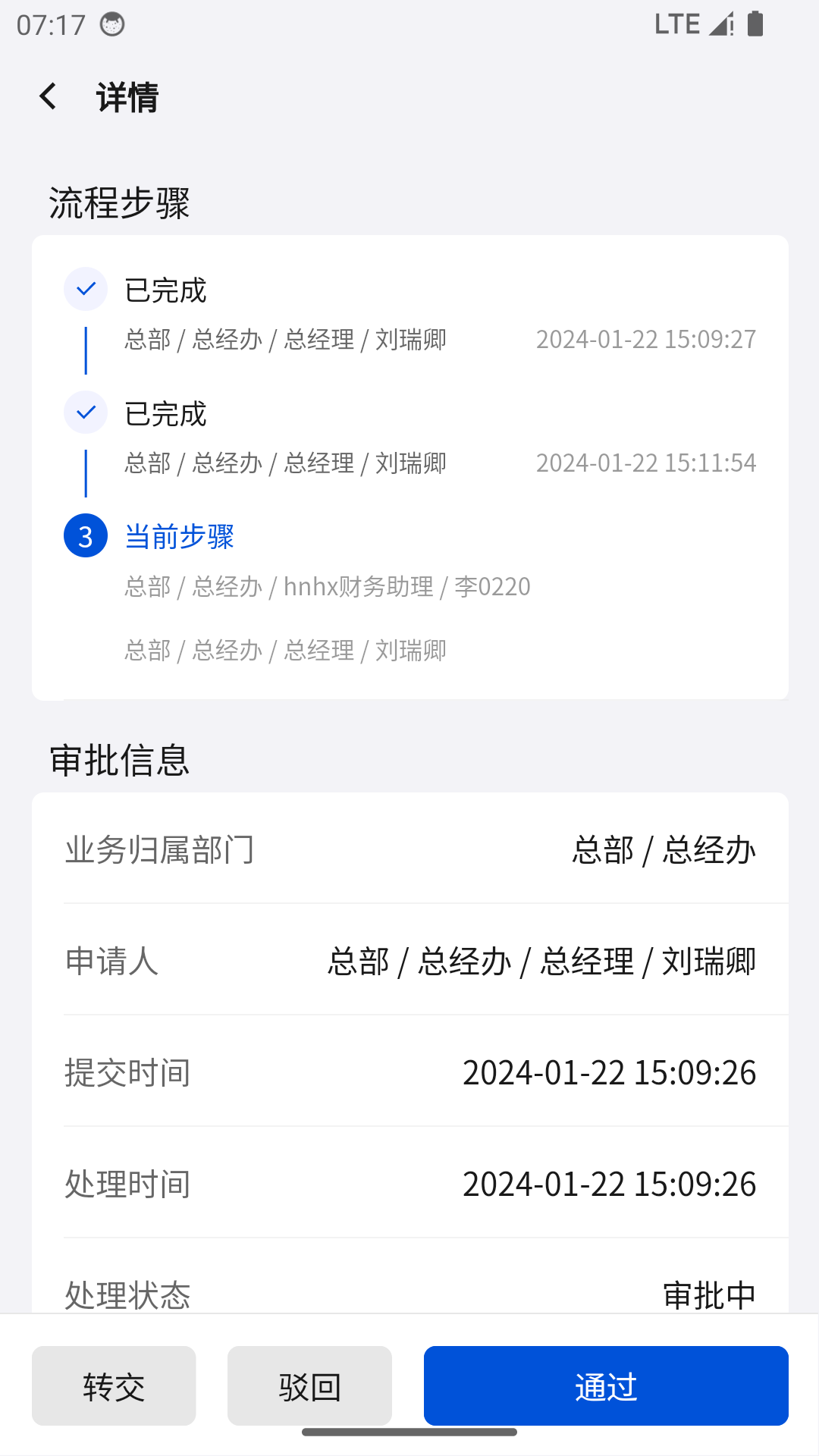Tap the battery icon in status bar
The height and width of the screenshot is (1456, 819).
point(755,24)
